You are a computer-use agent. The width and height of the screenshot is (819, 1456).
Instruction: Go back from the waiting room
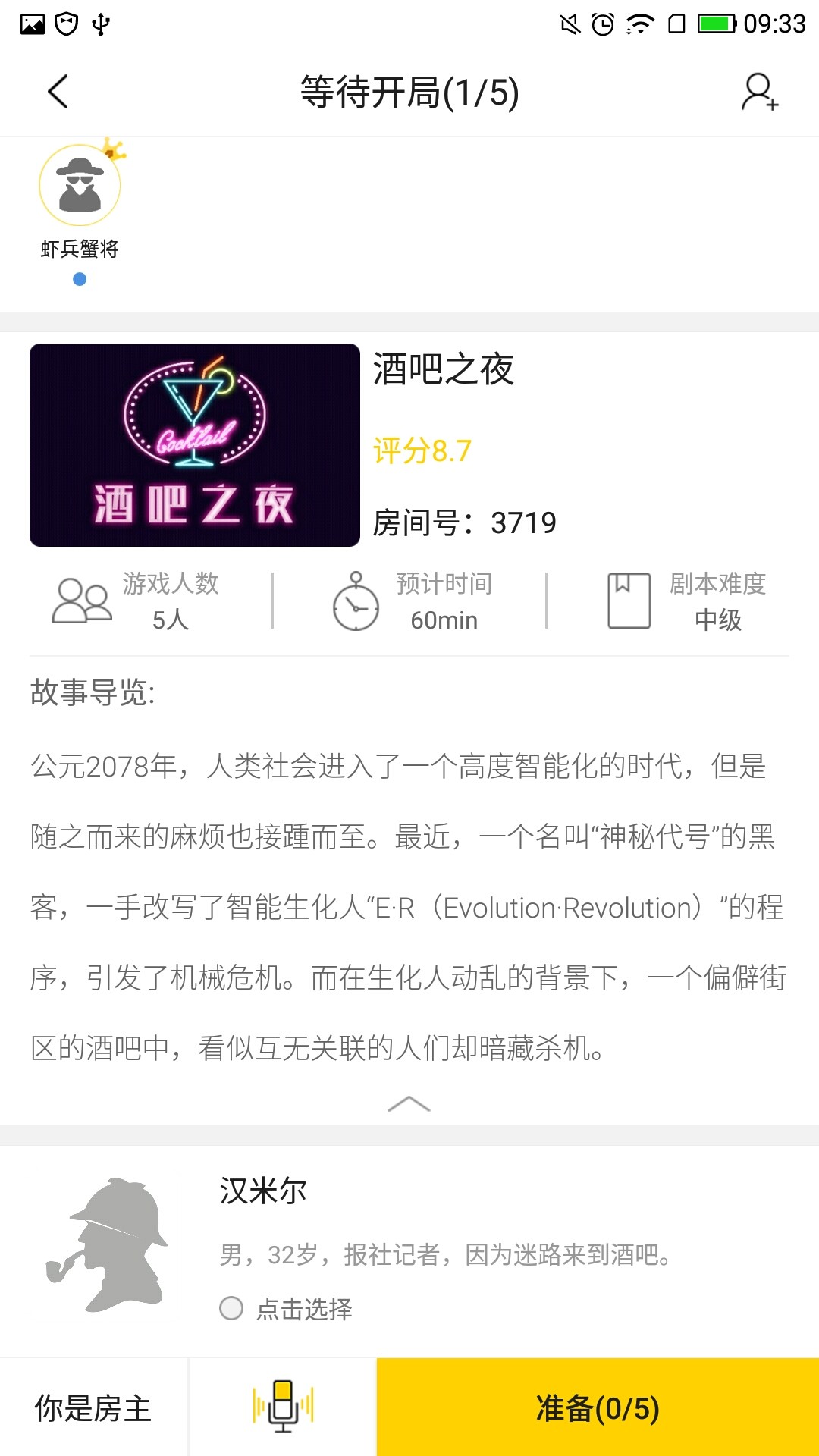coord(58,93)
